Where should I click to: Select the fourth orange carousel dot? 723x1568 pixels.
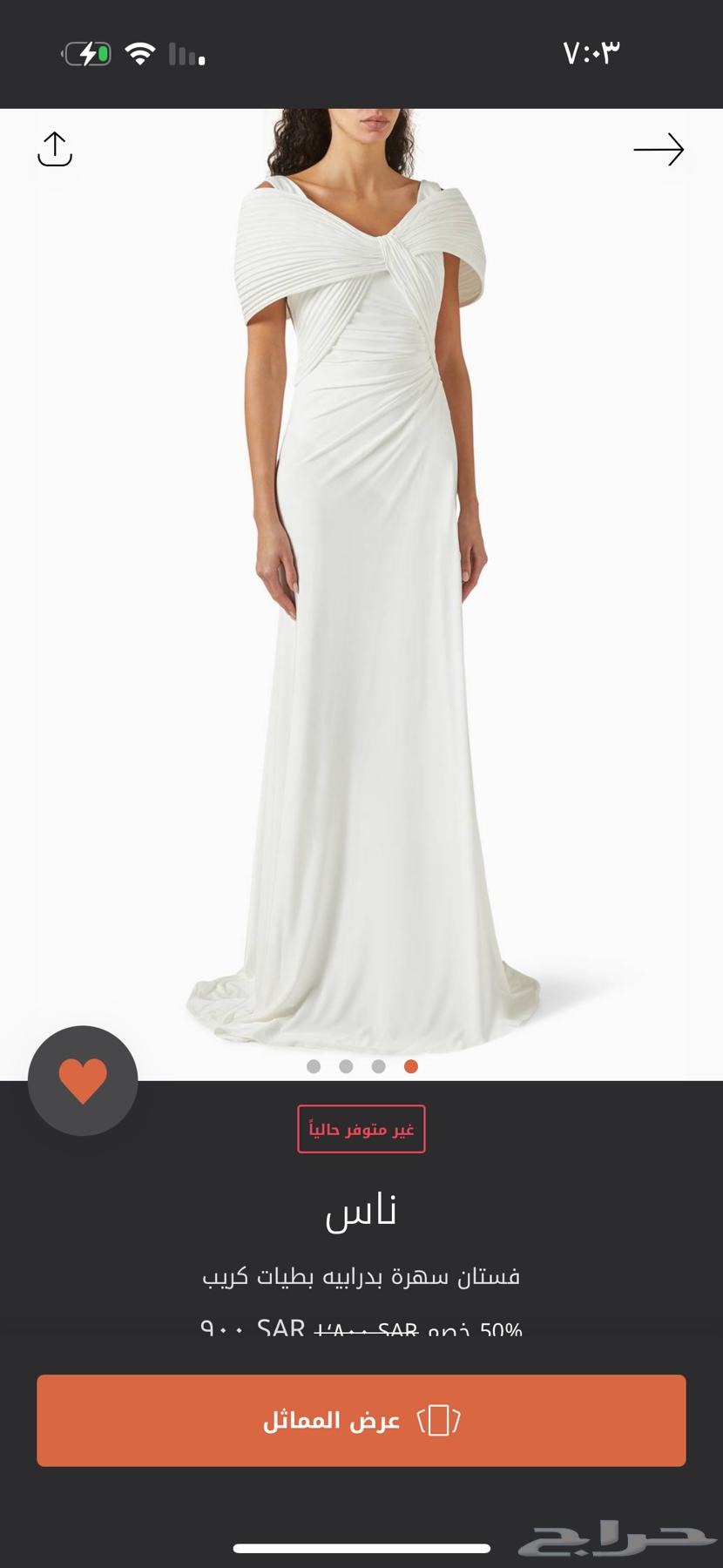click(x=409, y=1065)
